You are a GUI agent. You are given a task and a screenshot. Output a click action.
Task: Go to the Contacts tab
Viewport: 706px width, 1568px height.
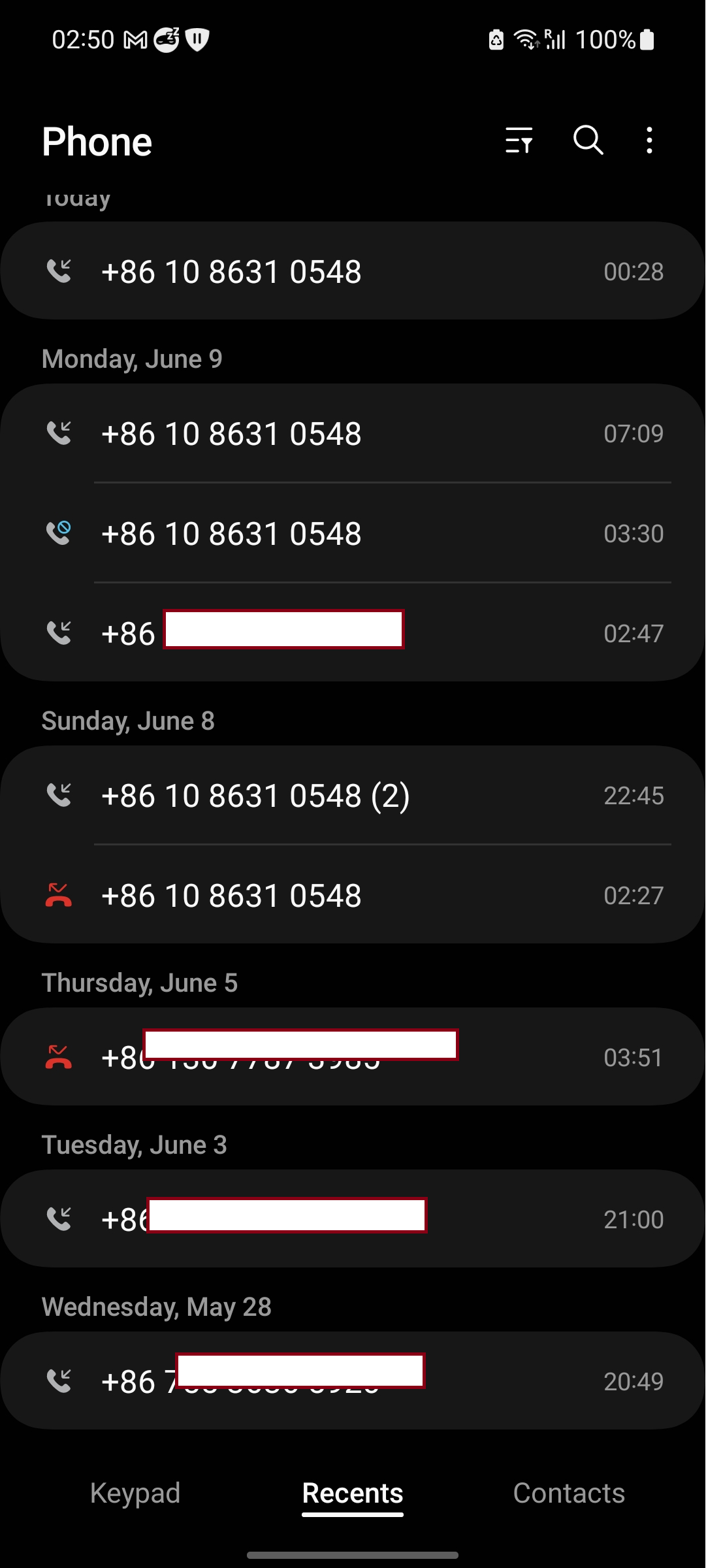[569, 1493]
